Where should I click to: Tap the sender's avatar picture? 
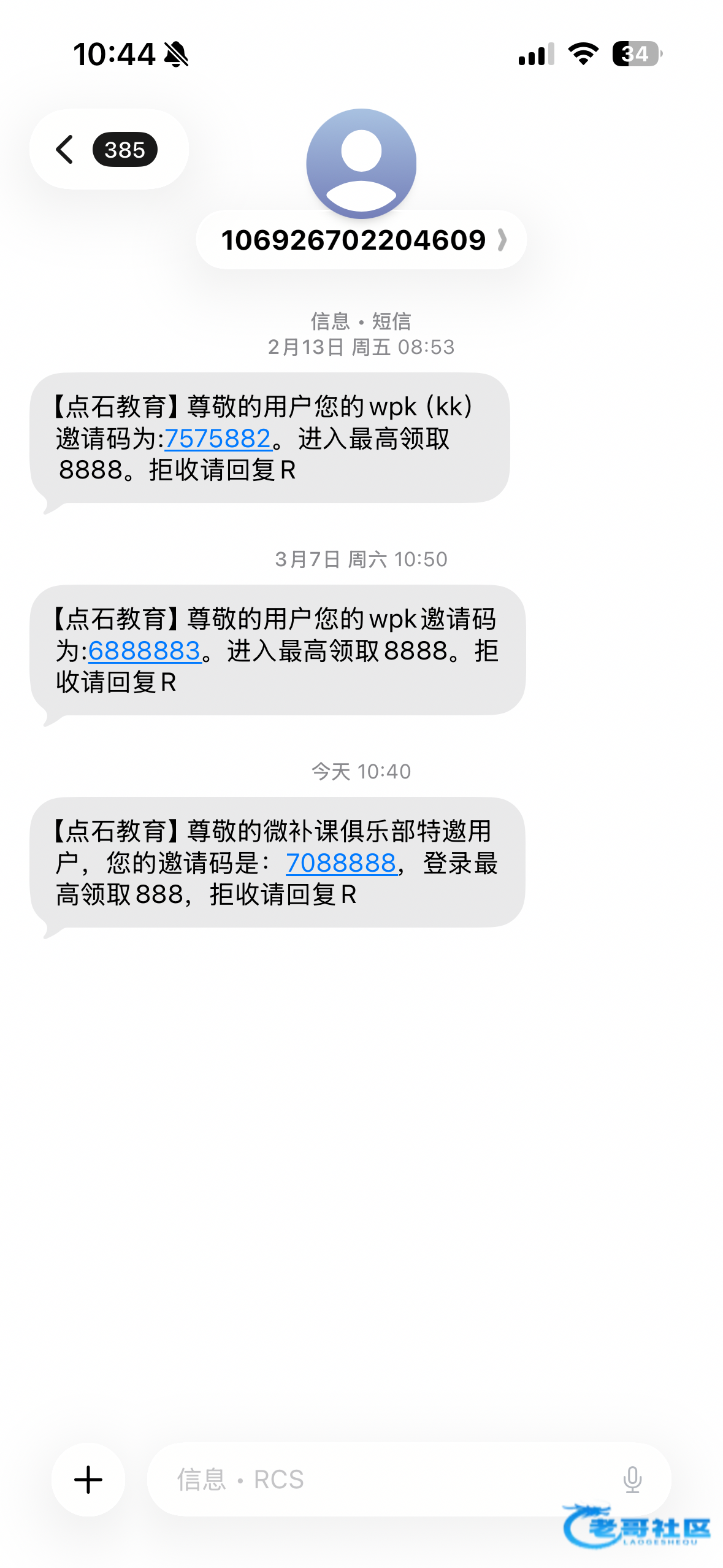point(361,164)
